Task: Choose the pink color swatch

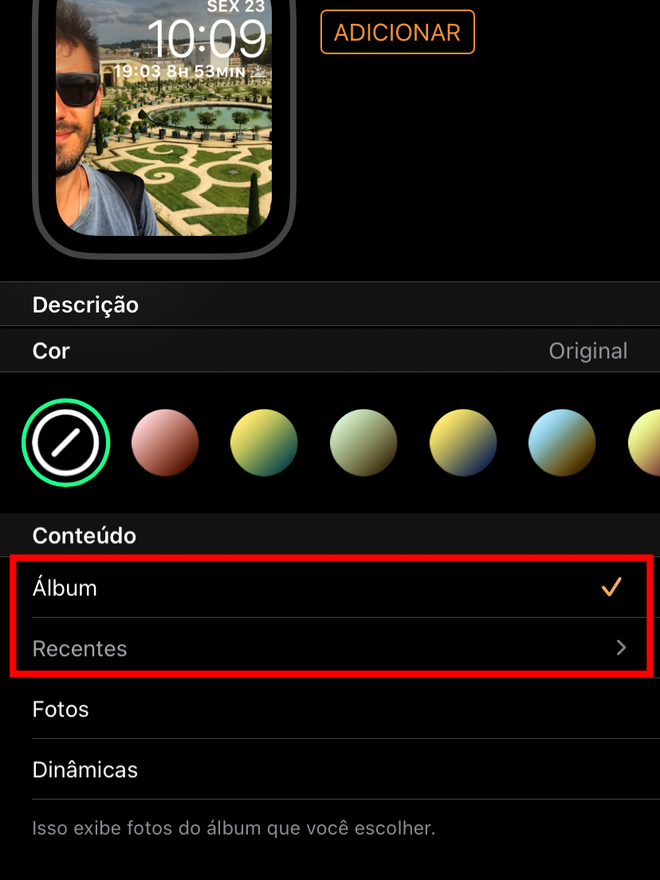Action: [165, 442]
